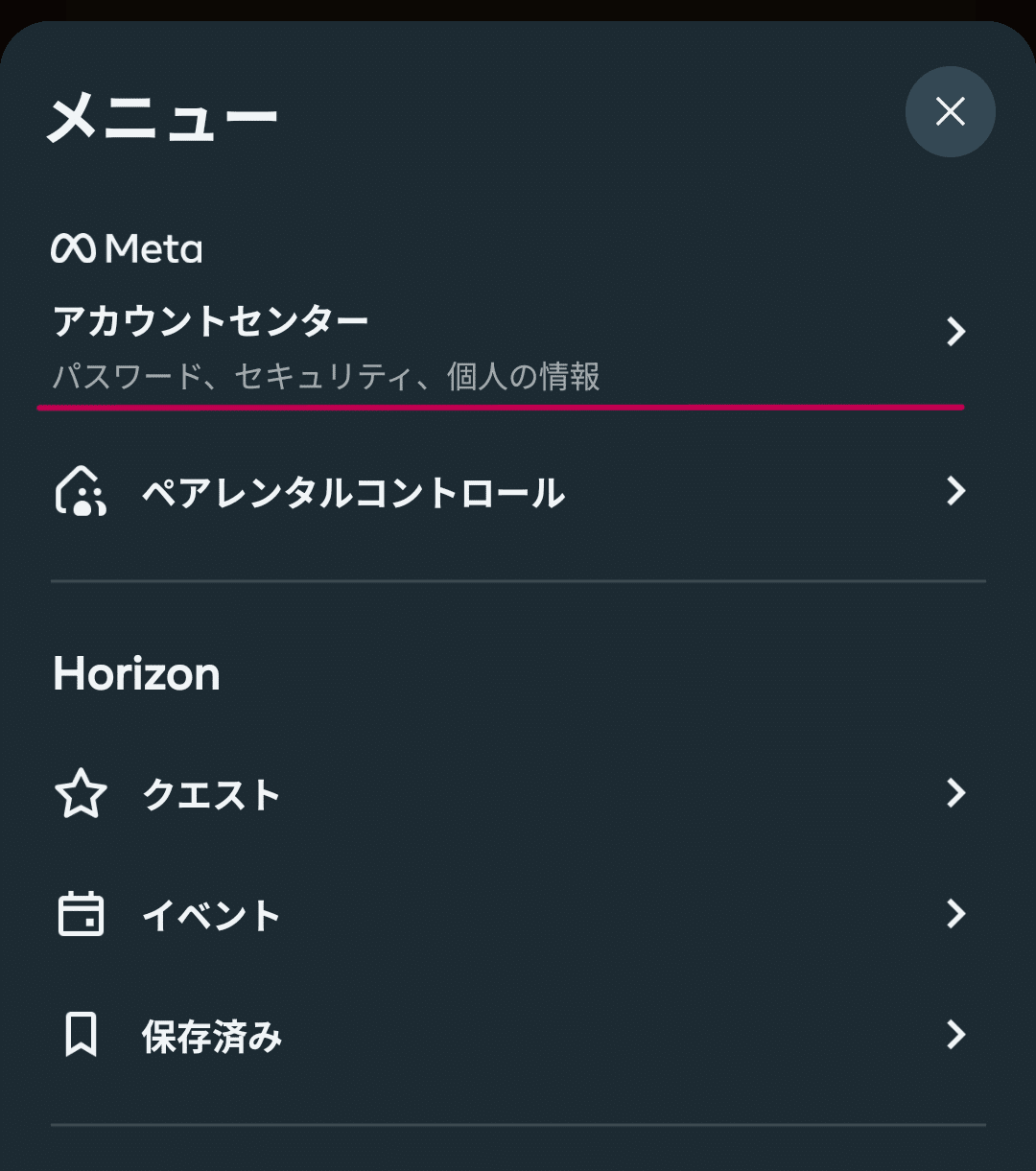Viewport: 1036px width, 1171px height.
Task: Click the Meta infinity logo
Action: coord(75,248)
